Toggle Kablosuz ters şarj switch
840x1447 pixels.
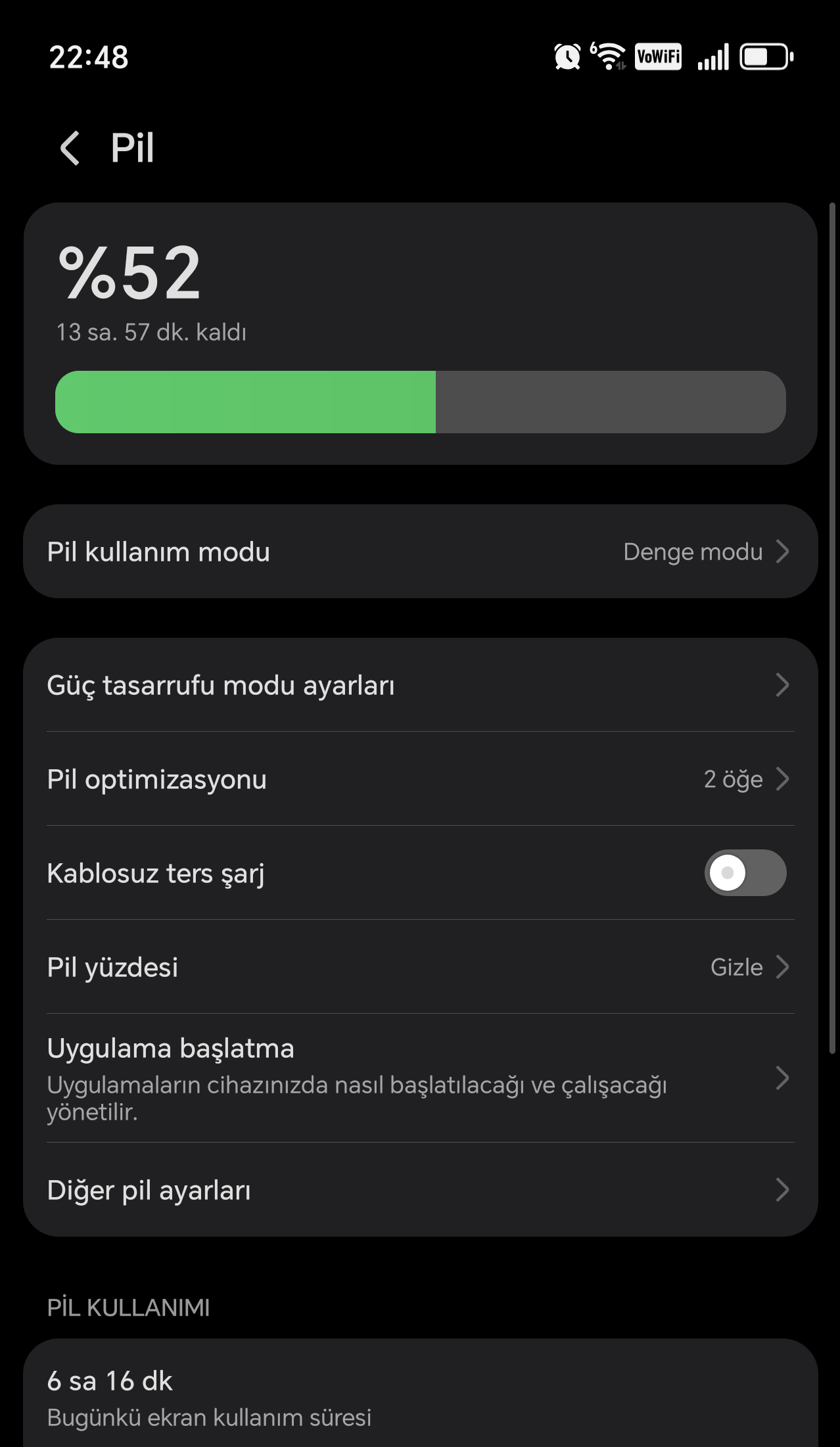tap(745, 873)
